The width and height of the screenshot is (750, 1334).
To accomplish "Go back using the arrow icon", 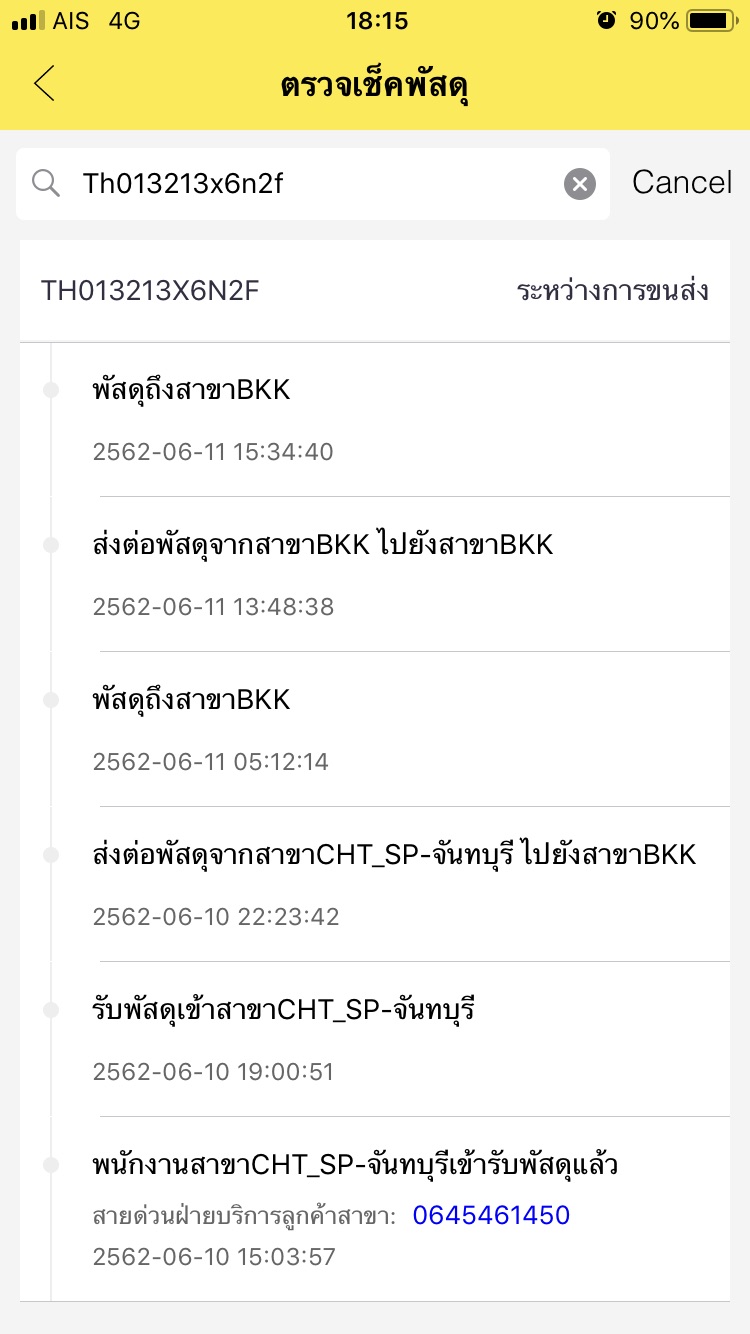I will [44, 84].
